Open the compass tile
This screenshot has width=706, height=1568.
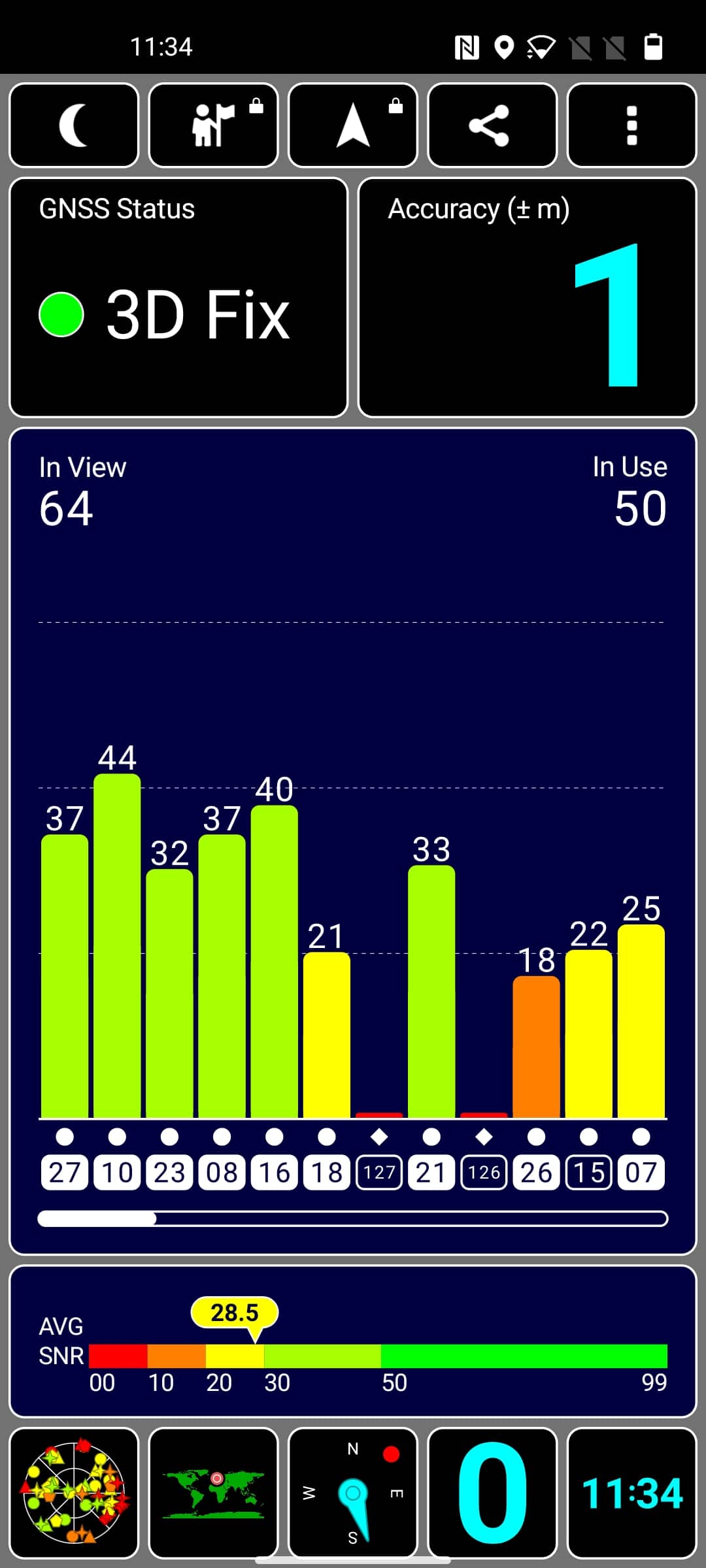pyautogui.click(x=353, y=1493)
